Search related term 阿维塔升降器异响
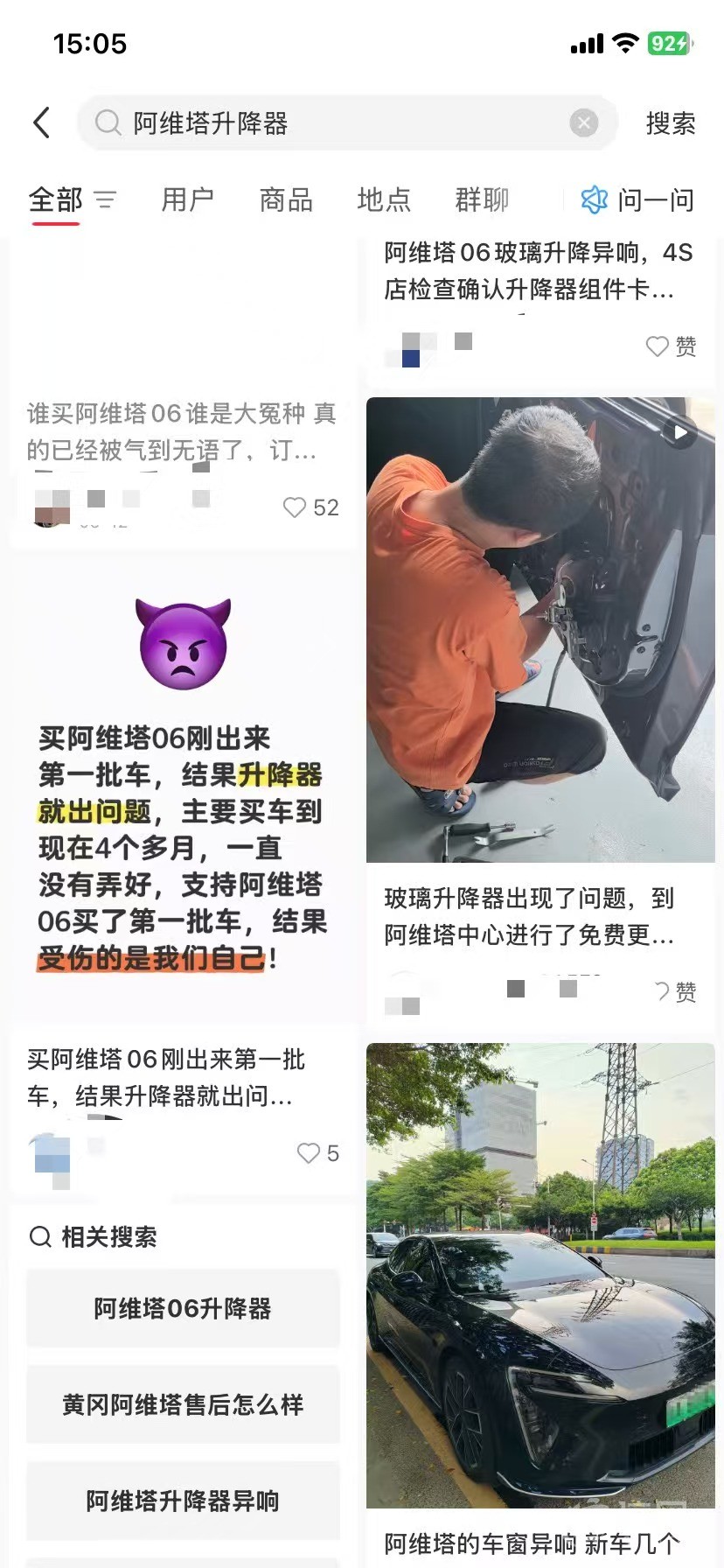The height and width of the screenshot is (1568, 724). [183, 1501]
